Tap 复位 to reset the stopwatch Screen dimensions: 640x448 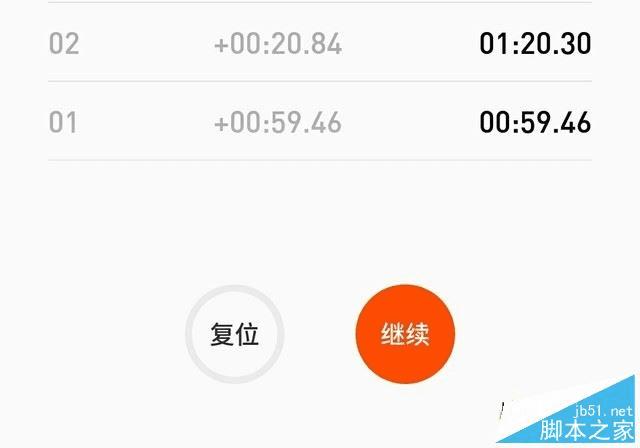[x=235, y=335]
